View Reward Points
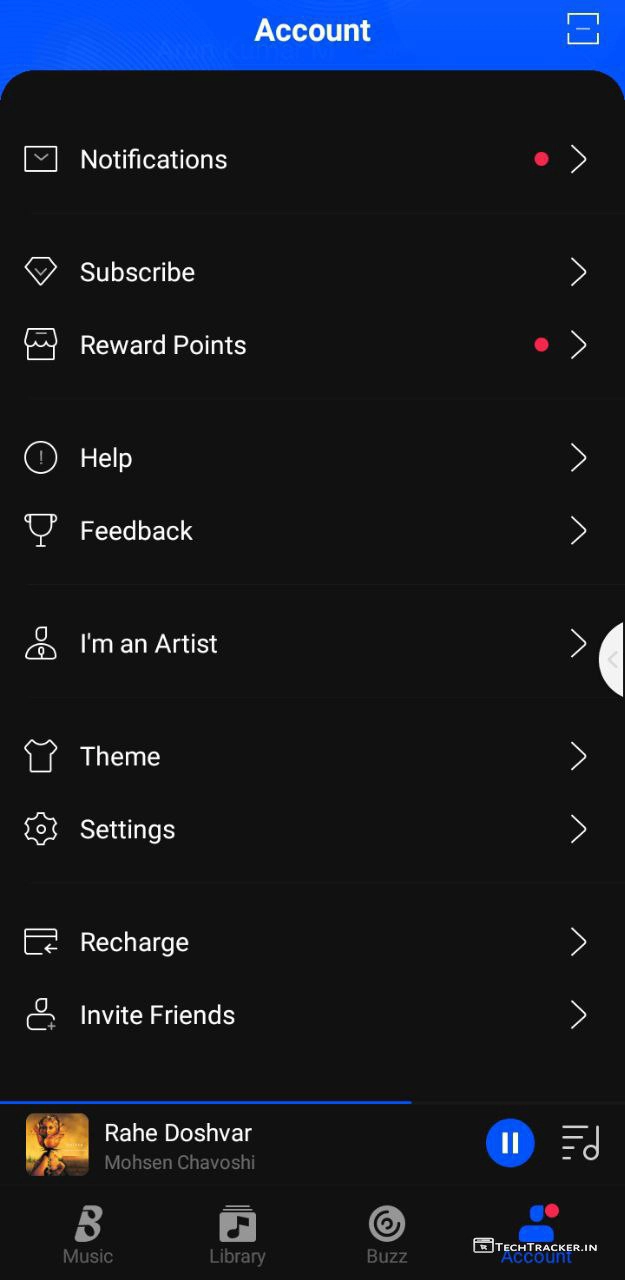This screenshot has width=625, height=1280. [x=163, y=345]
